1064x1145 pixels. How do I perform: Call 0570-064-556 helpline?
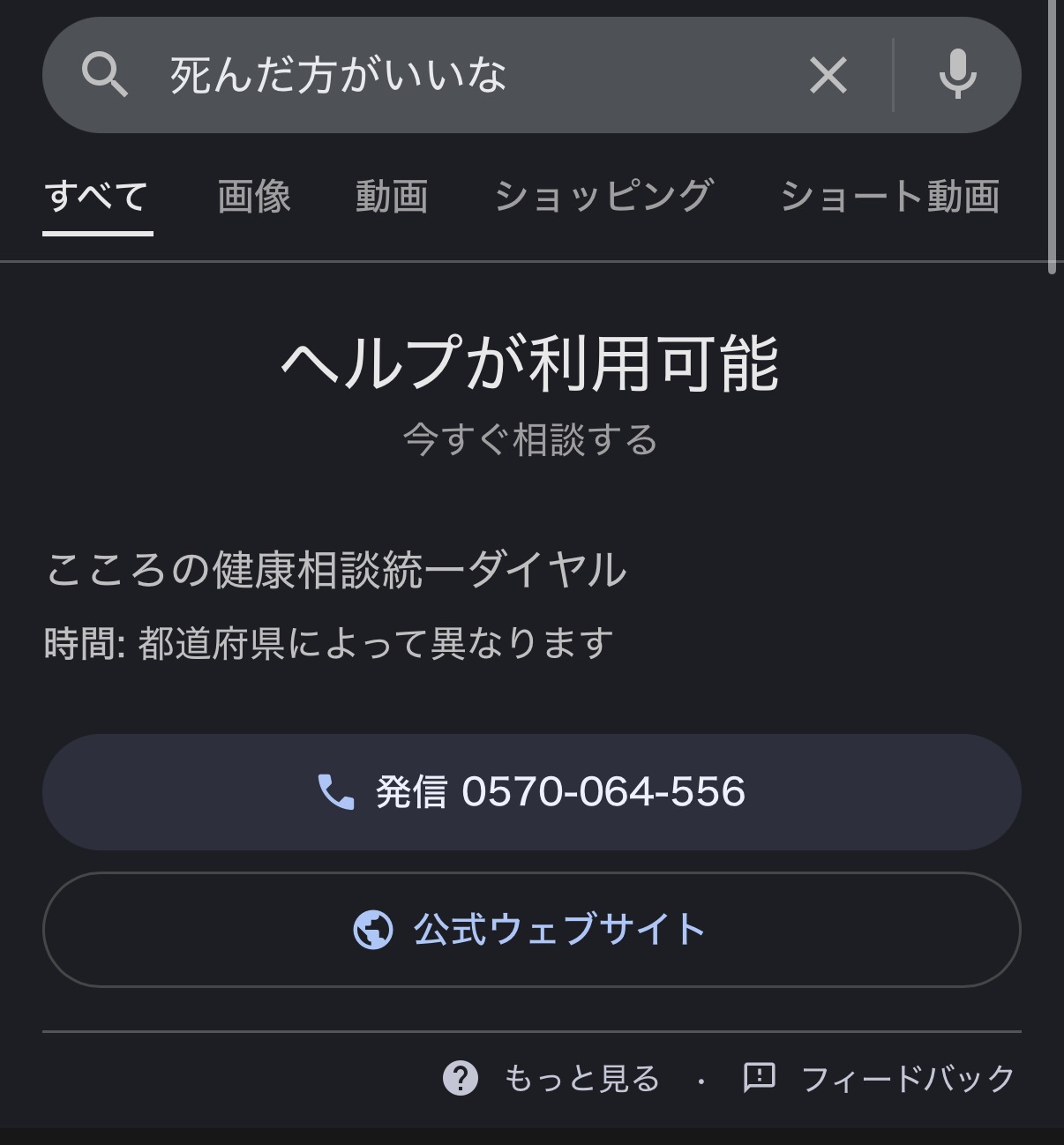click(x=531, y=792)
